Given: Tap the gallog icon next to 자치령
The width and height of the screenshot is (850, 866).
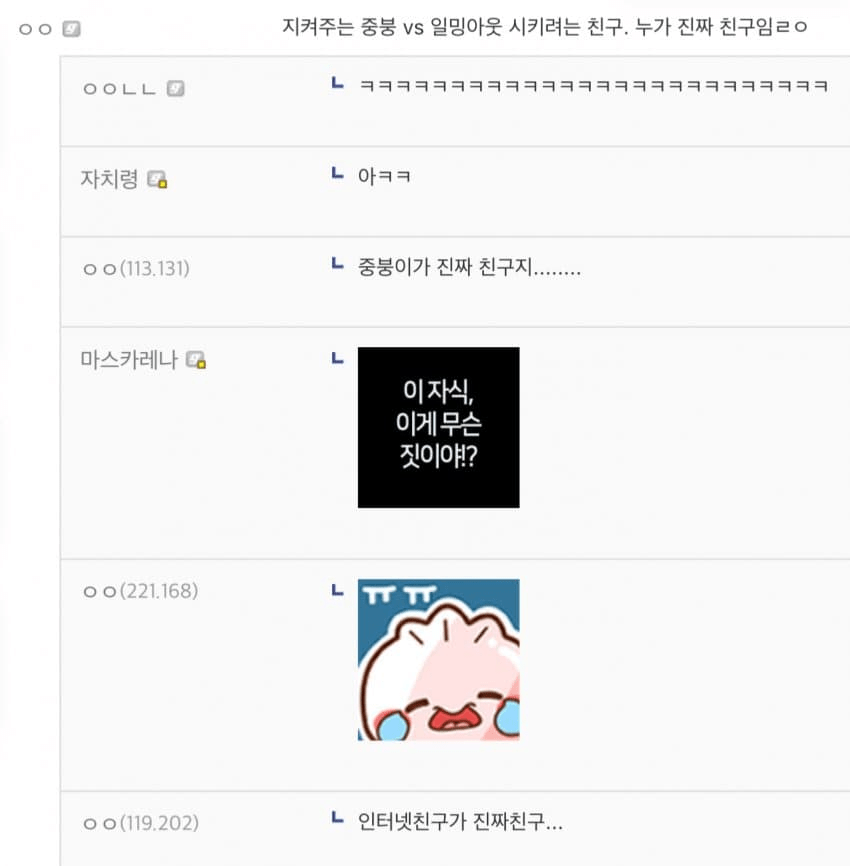Looking at the screenshot, I should point(157,180).
